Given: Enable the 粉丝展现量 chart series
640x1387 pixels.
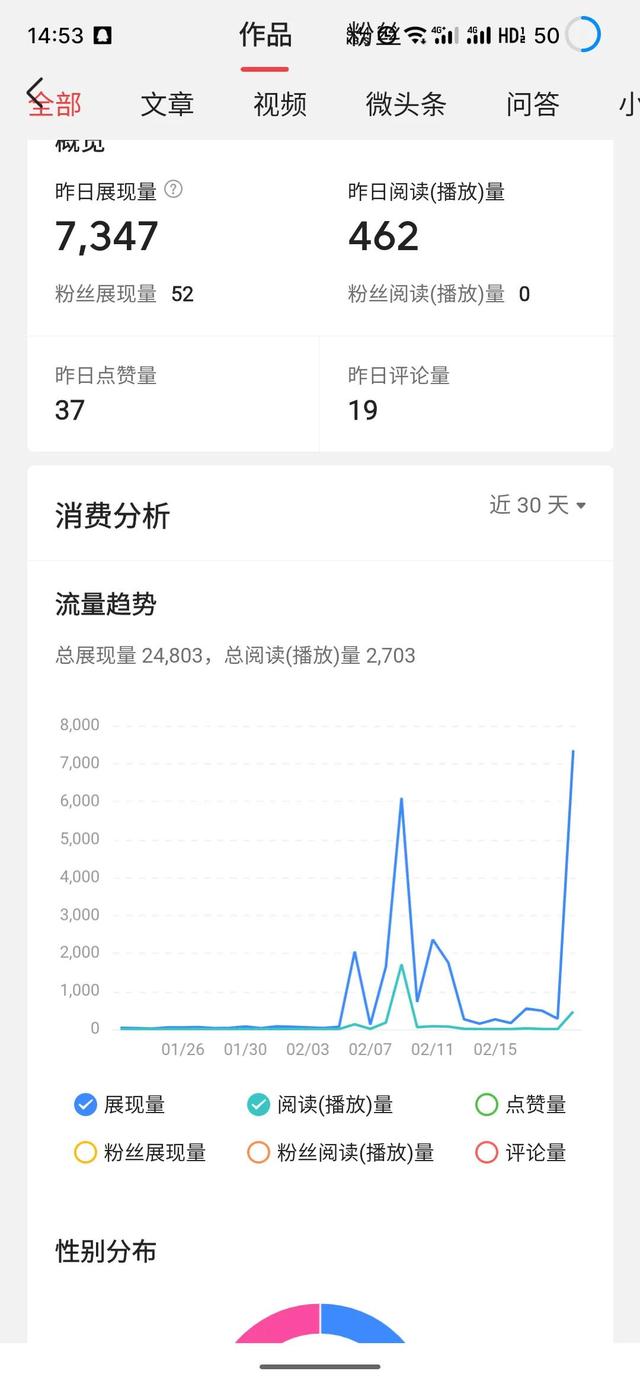Looking at the screenshot, I should pyautogui.click(x=140, y=1153).
